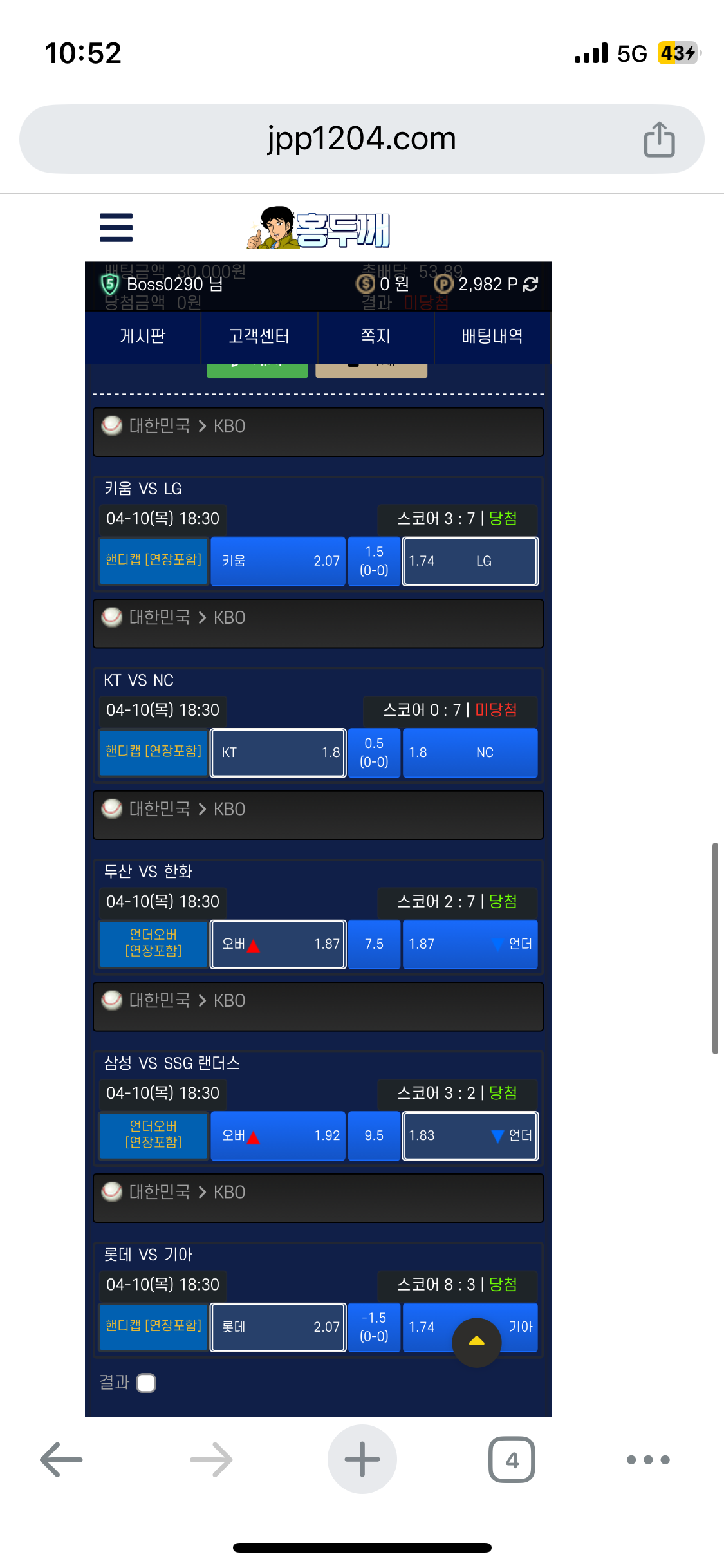The width and height of the screenshot is (724, 1568).
Task: Open the 게시판 tab
Action: point(143,336)
